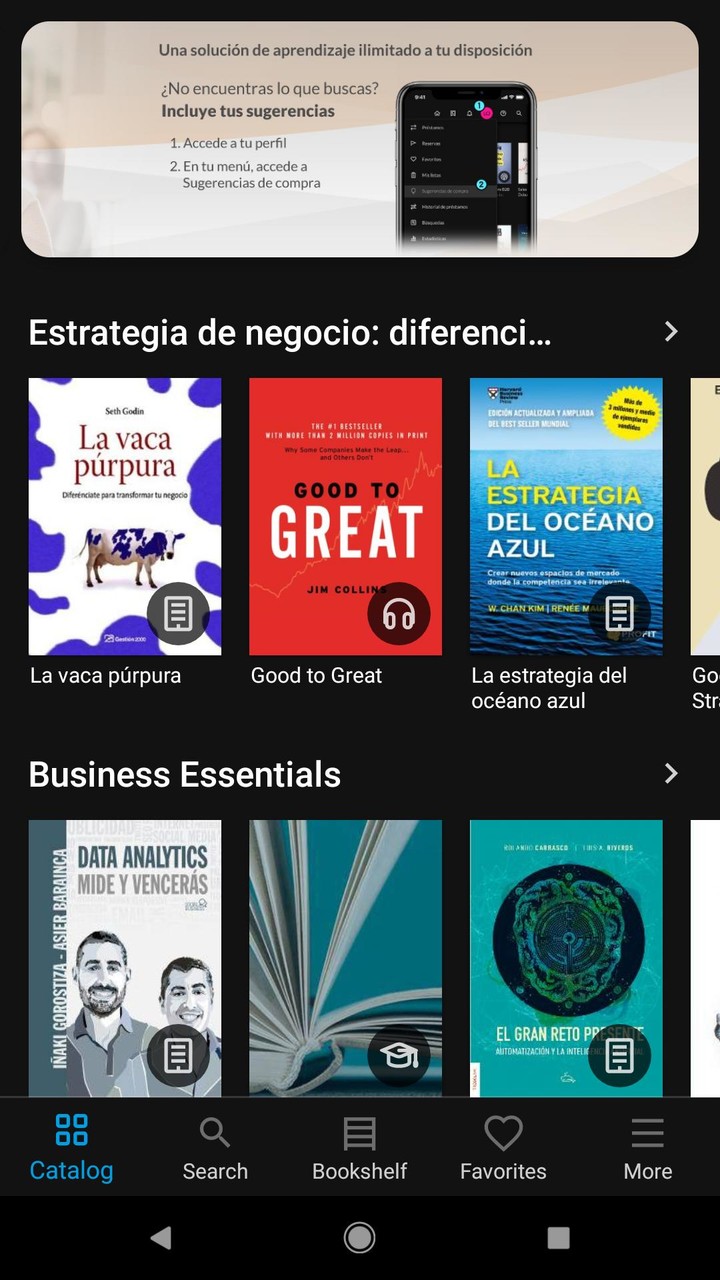Go to the Search tab
The height and width of the screenshot is (1280, 720).
pos(215,1148)
